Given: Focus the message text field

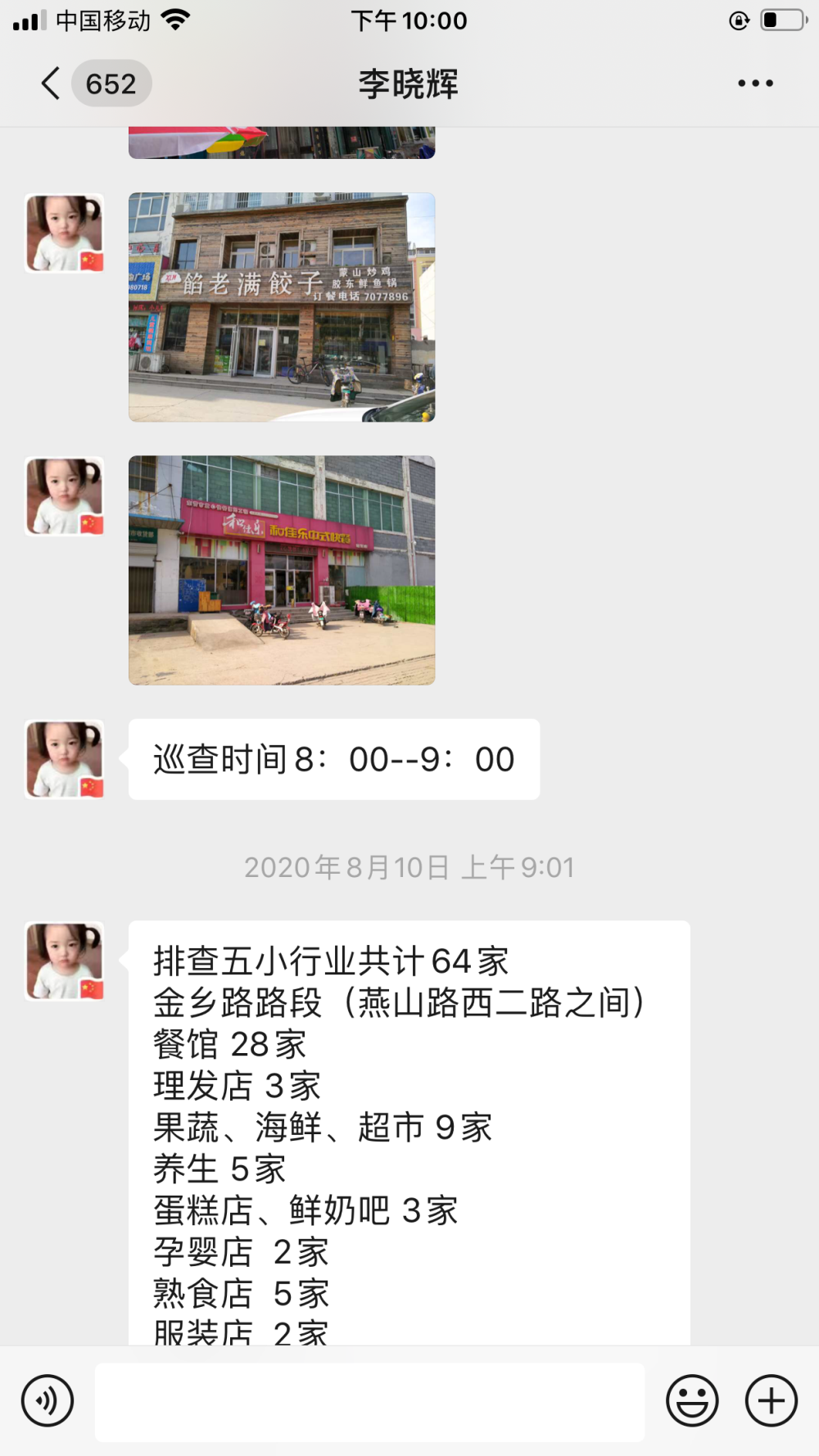Looking at the screenshot, I should point(369,1402).
